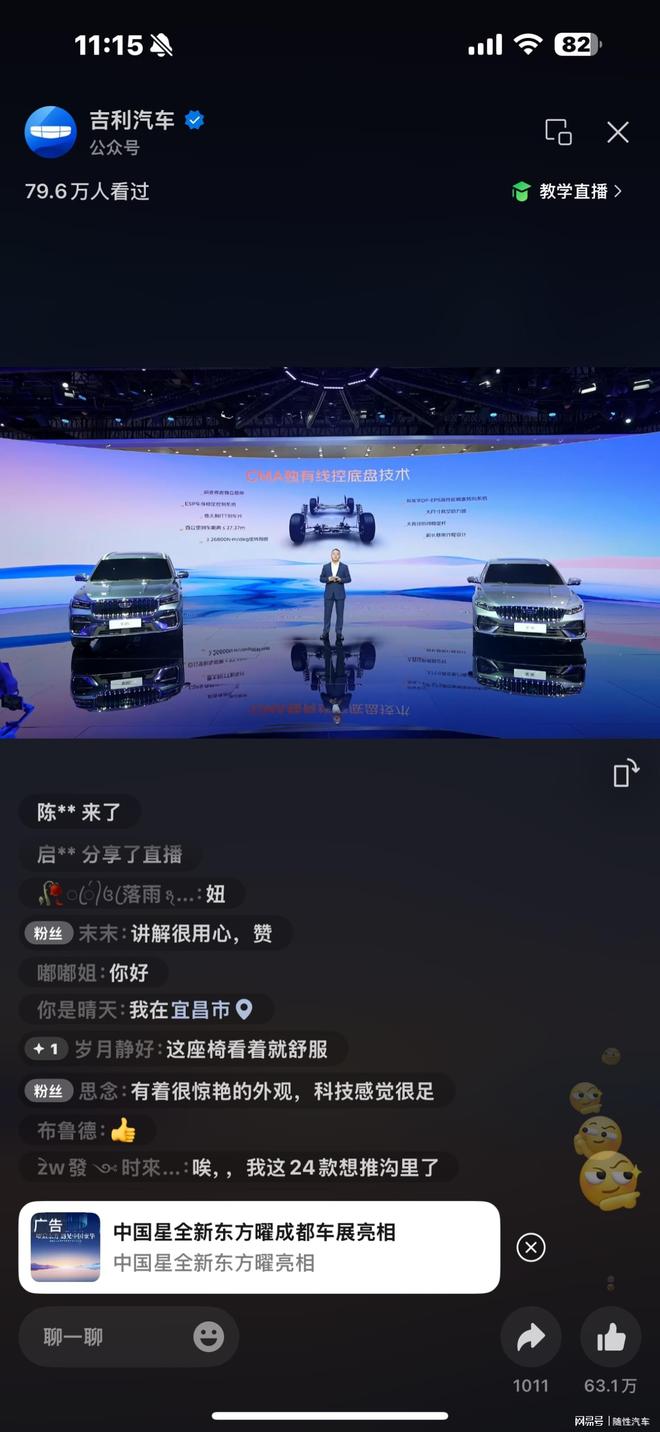Viewport: 660px width, 1432px height.
Task: Dismiss the 东方曜 ad banner
Action: 531,1247
